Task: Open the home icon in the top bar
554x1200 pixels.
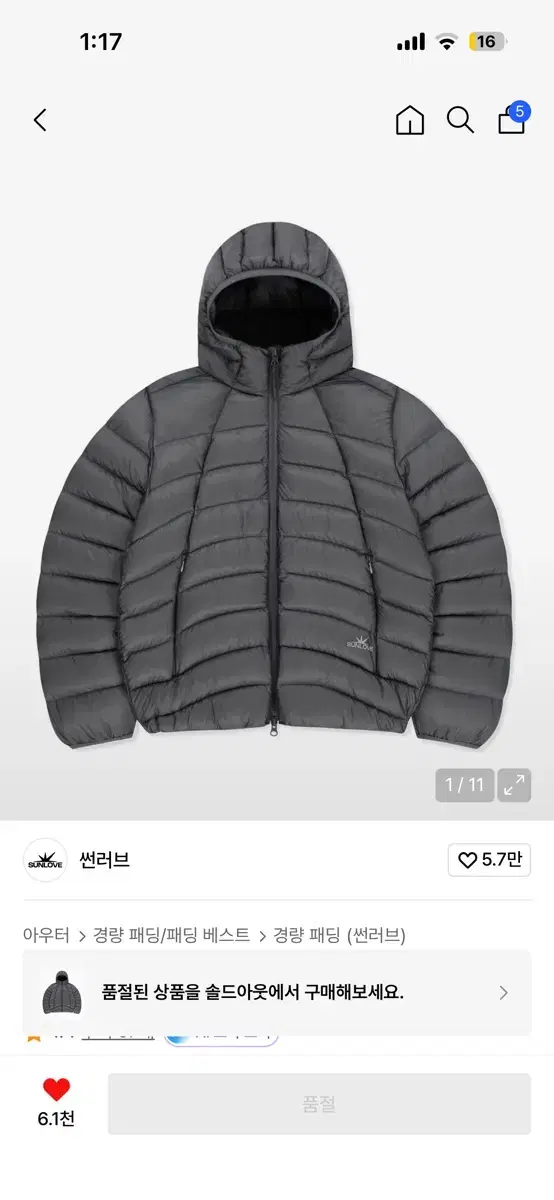Action: point(410,121)
